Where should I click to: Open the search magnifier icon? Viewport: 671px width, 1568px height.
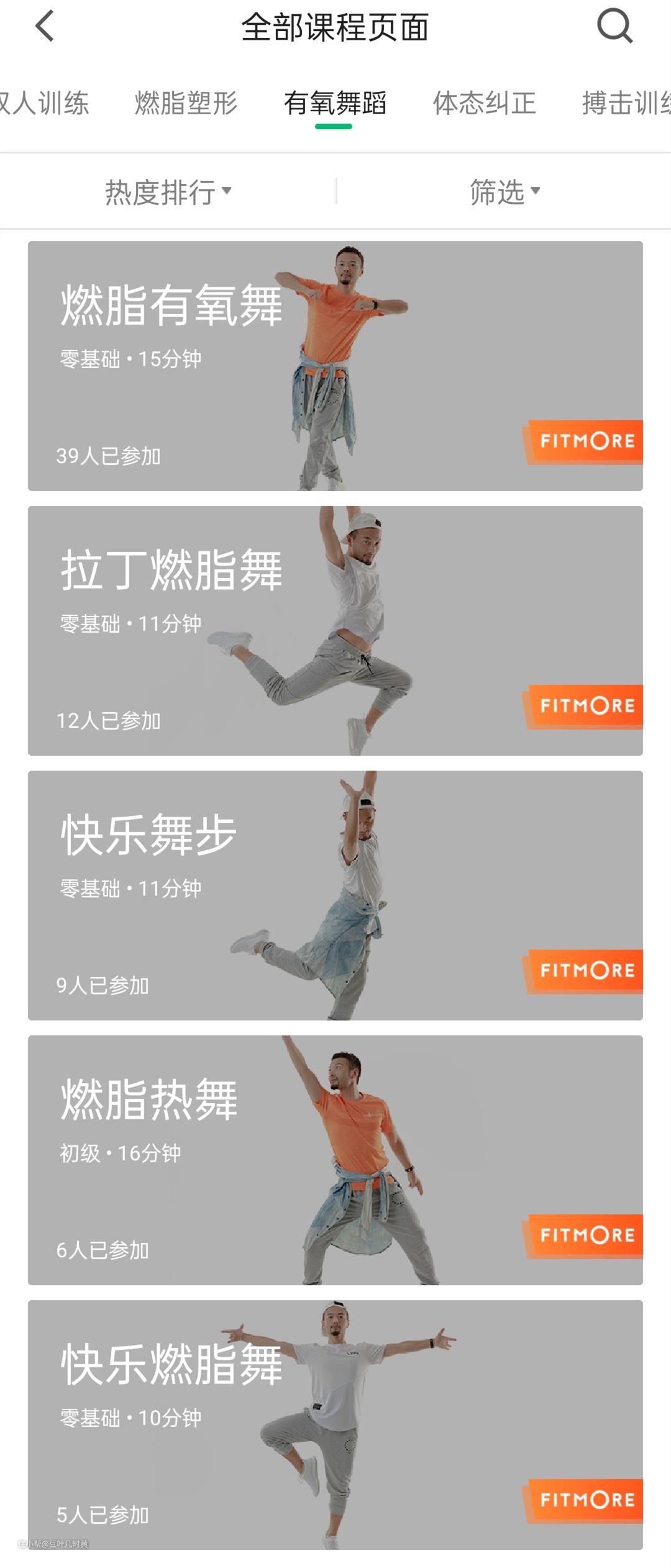click(614, 26)
